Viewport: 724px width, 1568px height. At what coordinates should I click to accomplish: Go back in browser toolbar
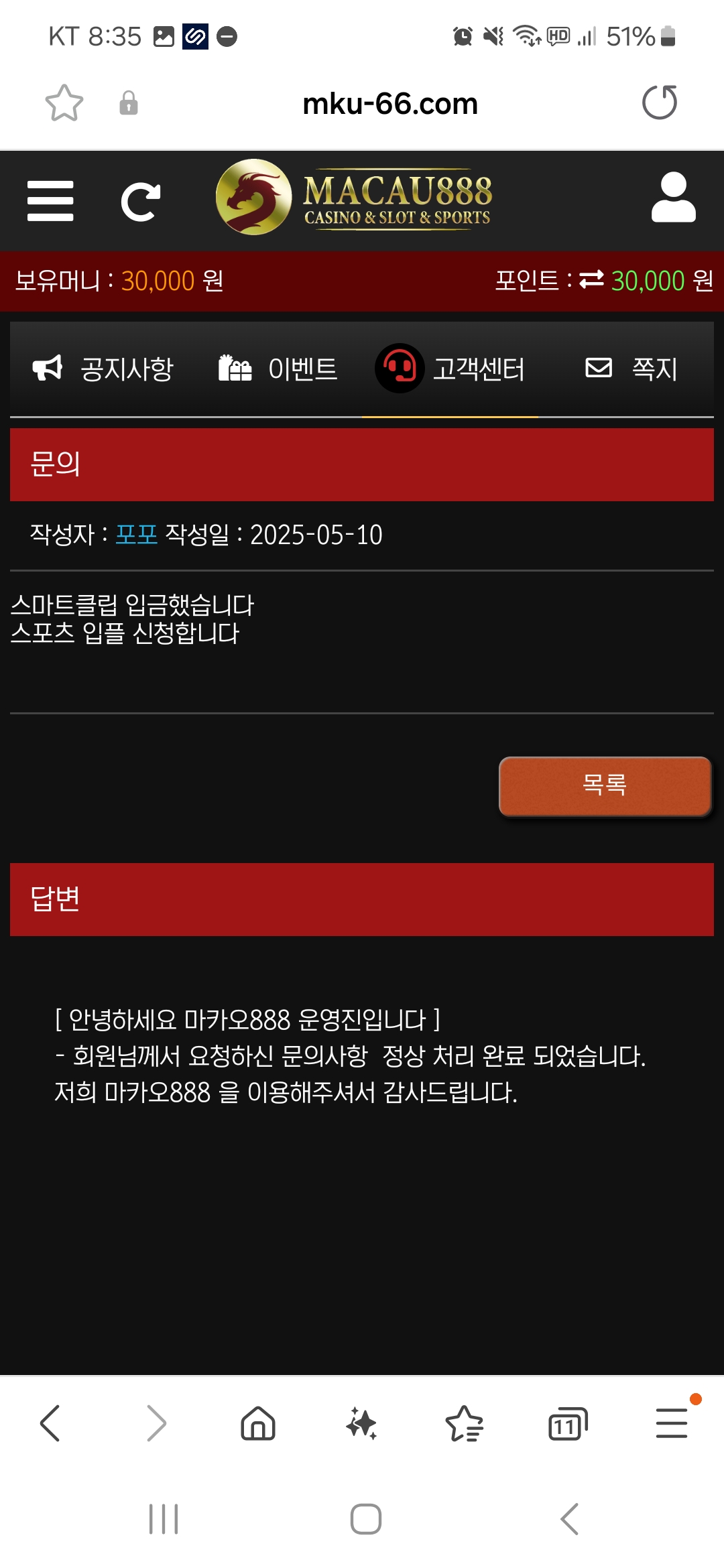point(51,1423)
